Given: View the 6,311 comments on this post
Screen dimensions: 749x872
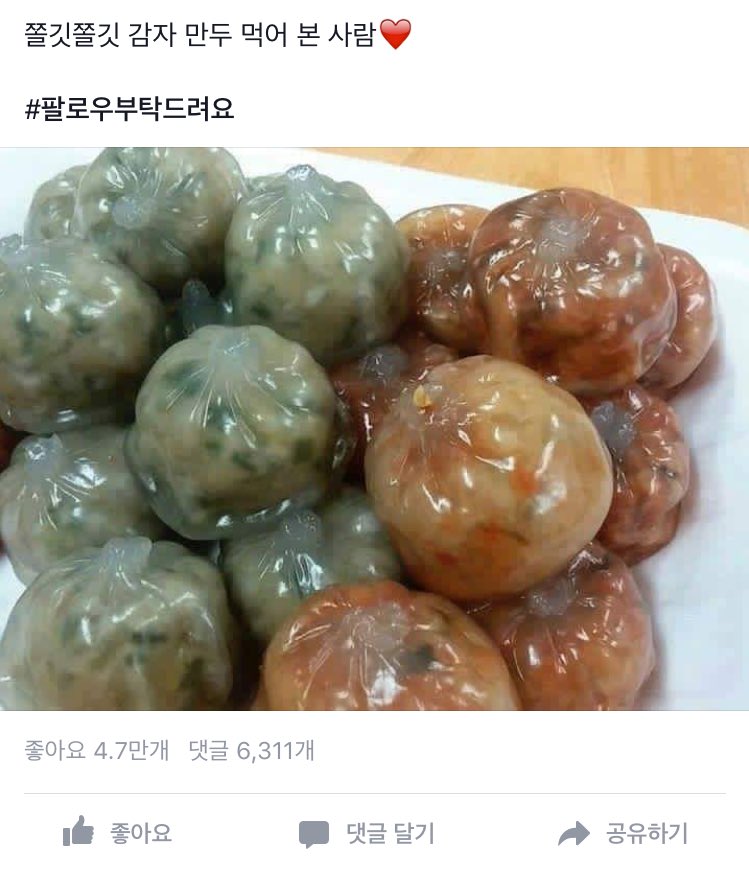Looking at the screenshot, I should click(251, 750).
